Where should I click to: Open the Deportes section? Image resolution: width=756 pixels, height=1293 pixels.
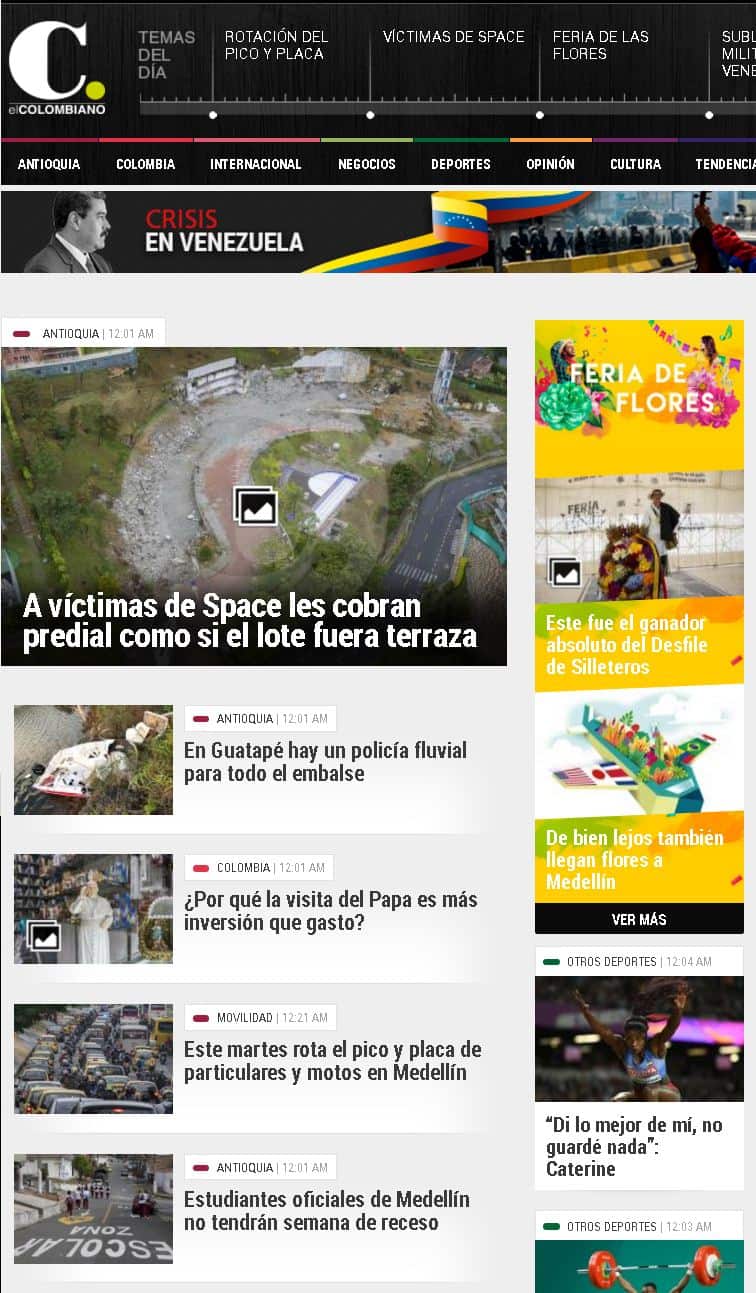click(460, 164)
